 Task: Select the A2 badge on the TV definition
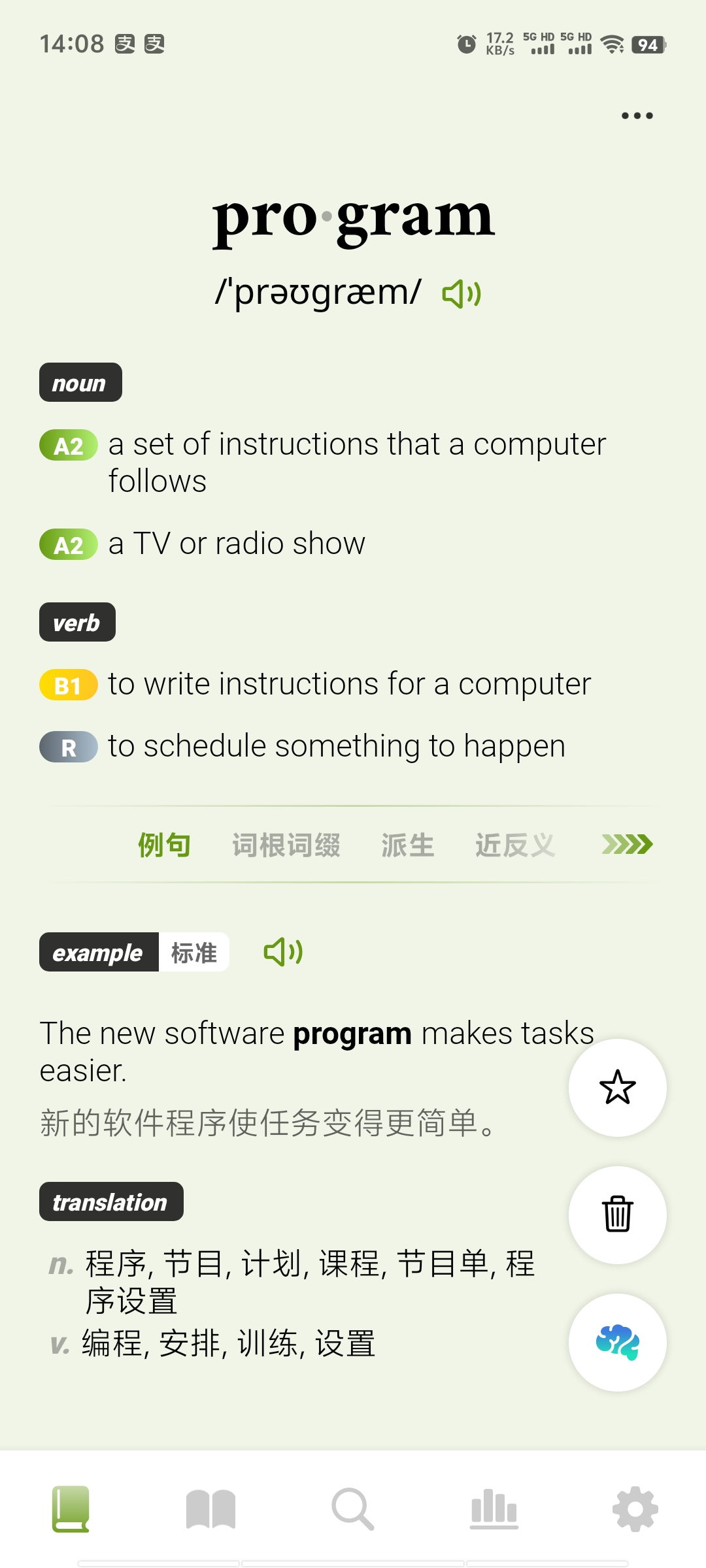[69, 543]
